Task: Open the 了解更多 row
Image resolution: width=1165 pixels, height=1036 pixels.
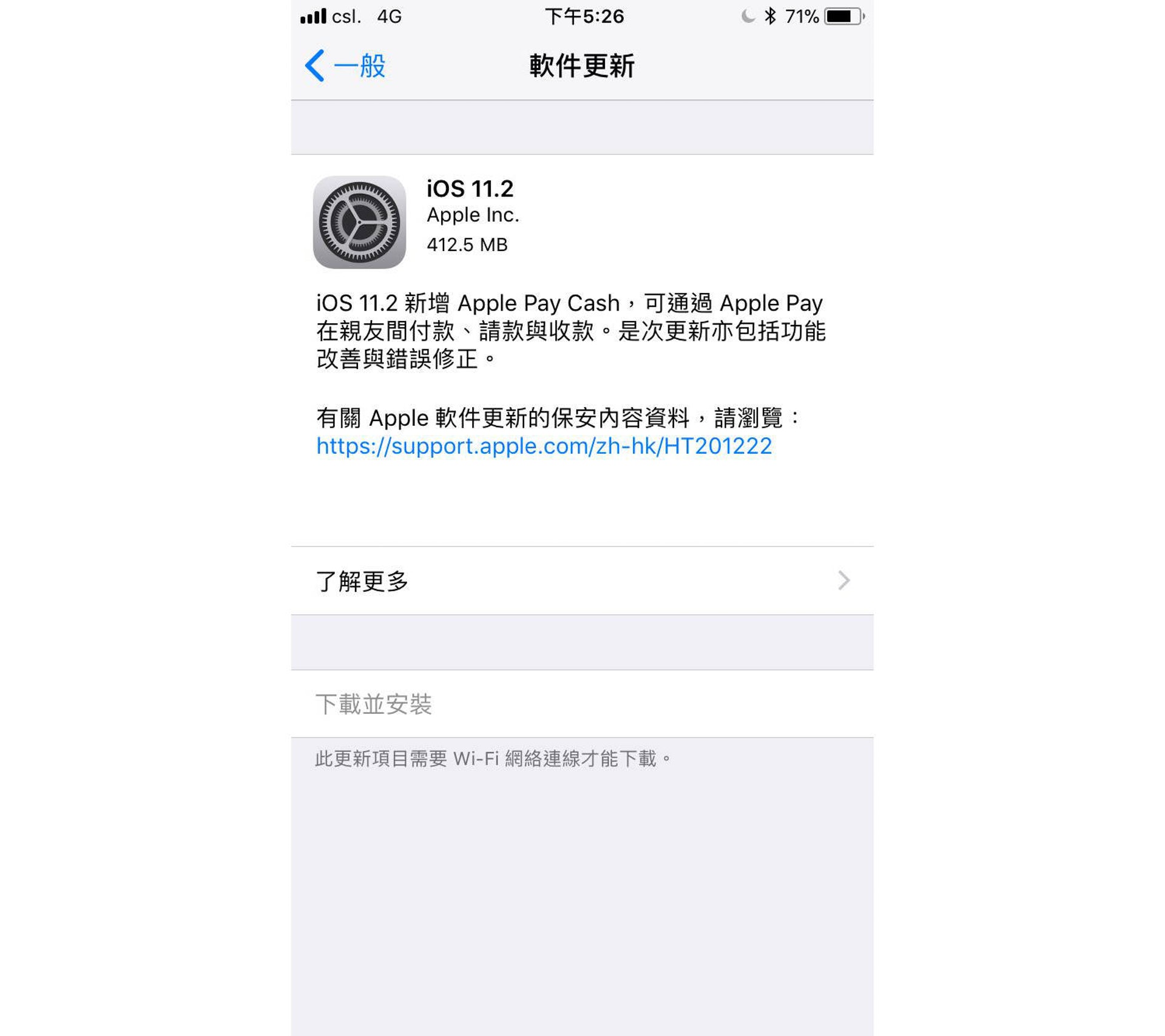Action: (x=581, y=581)
